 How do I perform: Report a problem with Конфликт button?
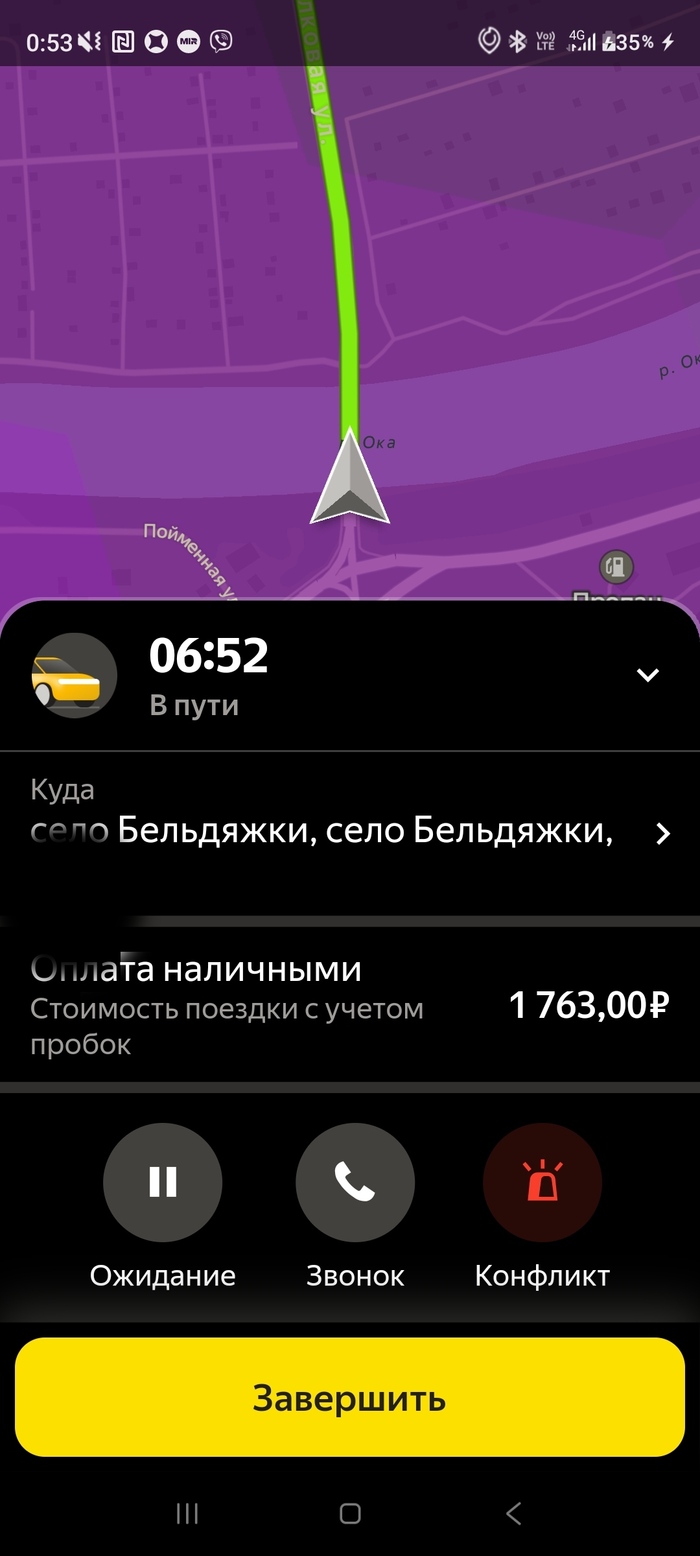point(542,1182)
